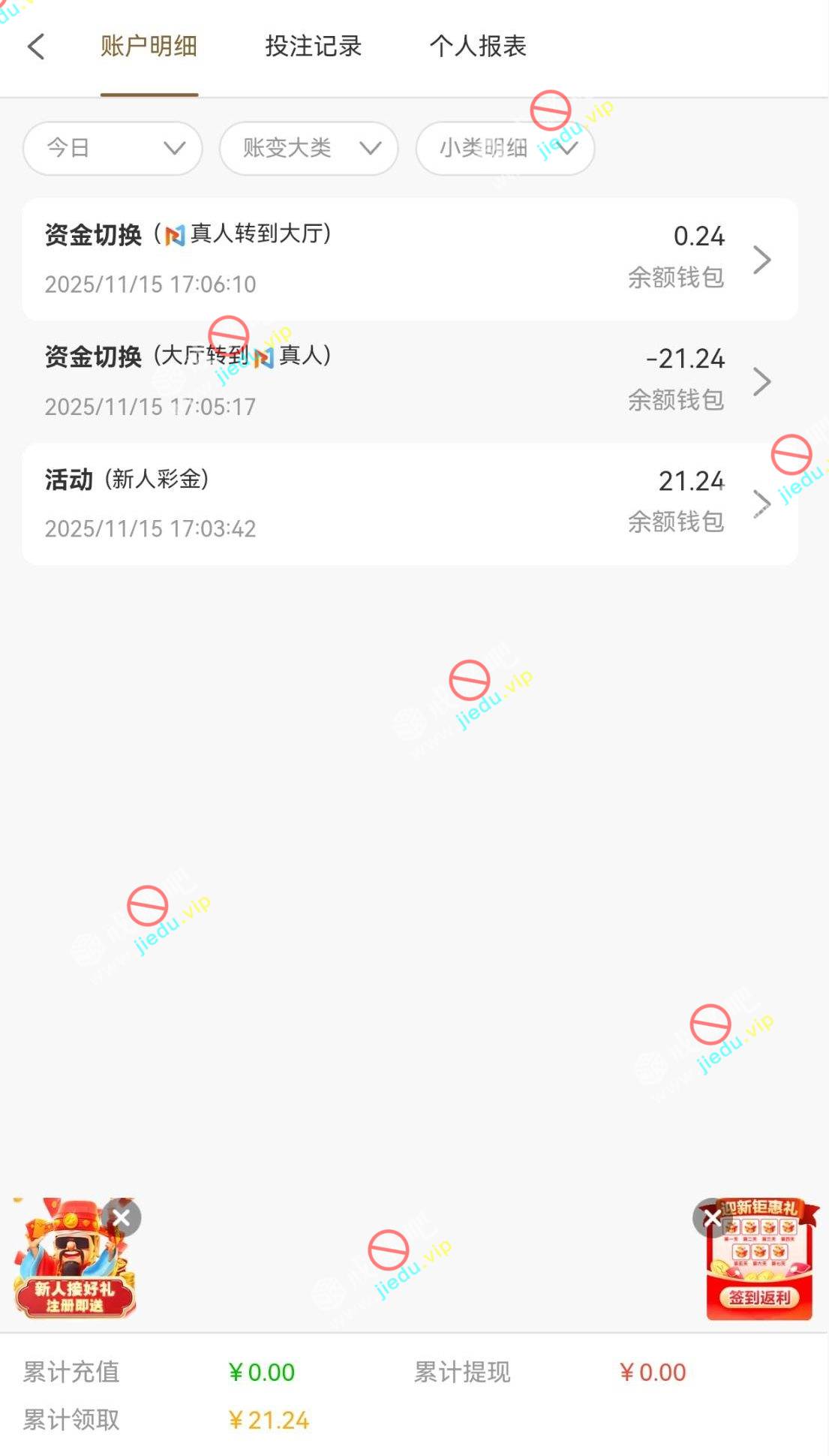Dismiss the 新人接好礼 floating promo
Image resolution: width=829 pixels, height=1456 pixels.
pyautogui.click(x=122, y=1217)
